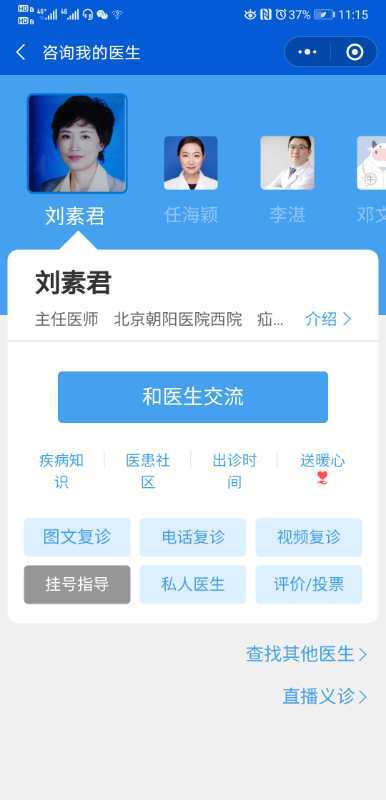Tap the 和医生交流 button
The image size is (386, 800).
193,397
